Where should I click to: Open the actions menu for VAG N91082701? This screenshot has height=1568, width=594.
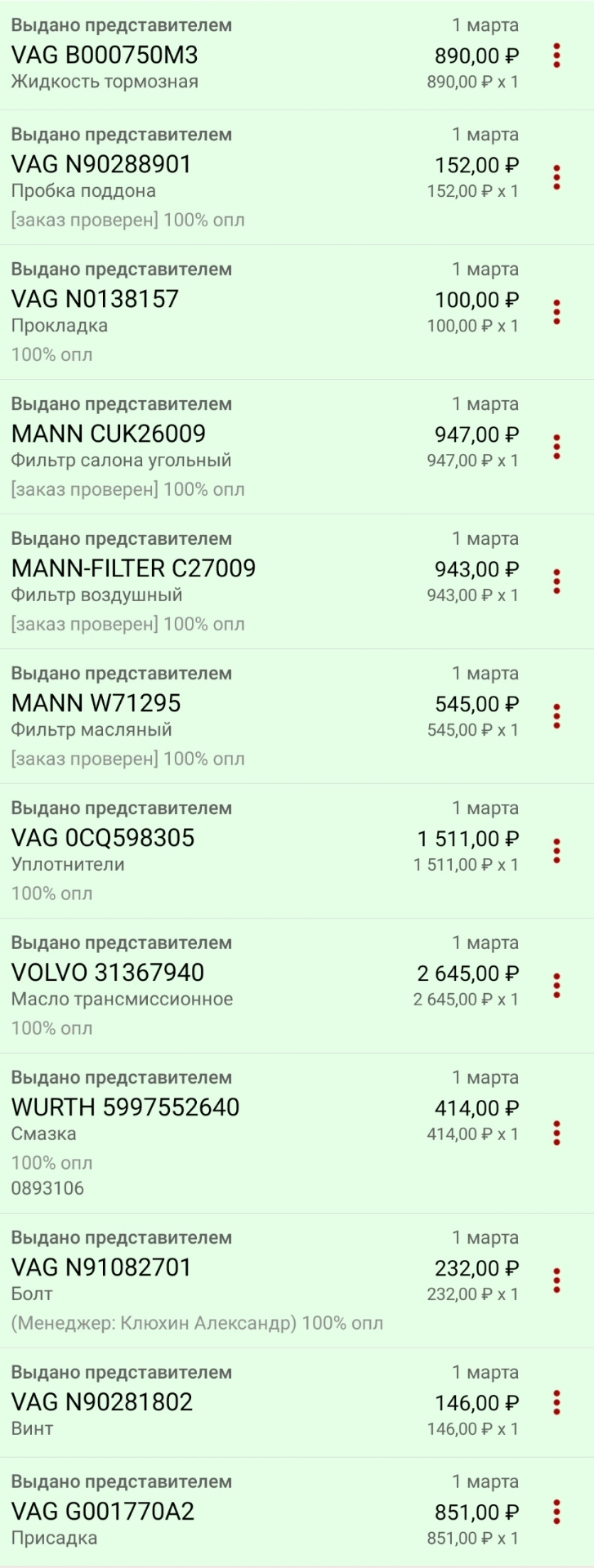(x=556, y=1268)
